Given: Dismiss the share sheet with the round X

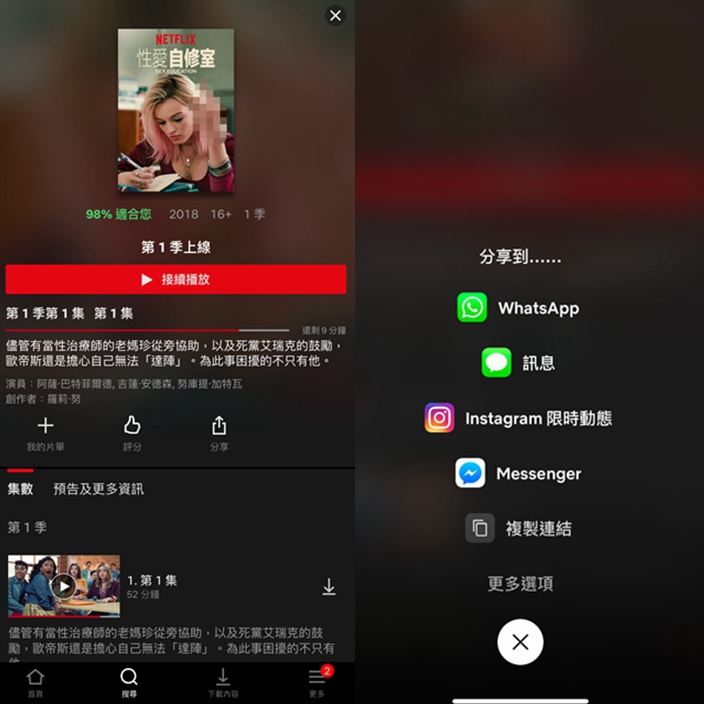Looking at the screenshot, I should click(x=520, y=642).
